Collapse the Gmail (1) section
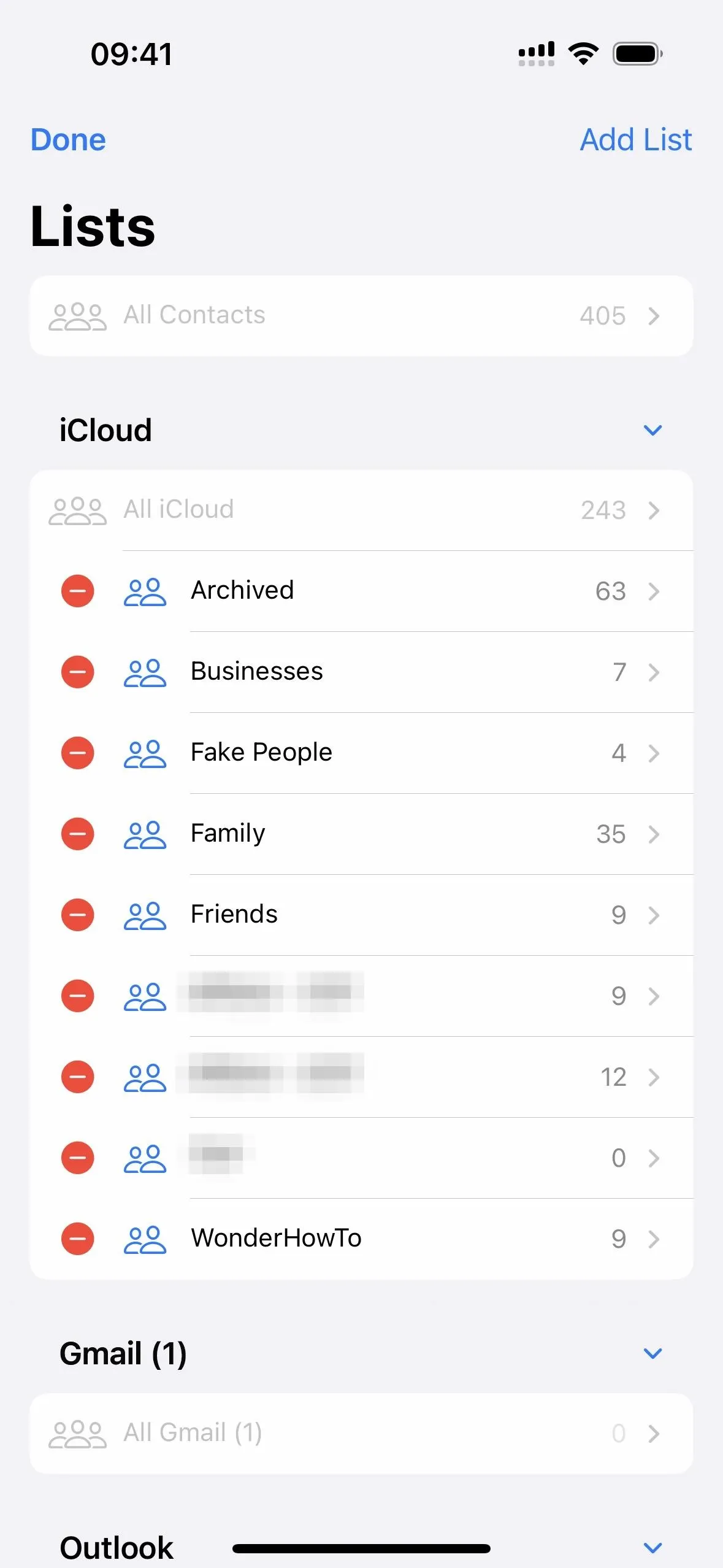The width and height of the screenshot is (723, 1568). pyautogui.click(x=652, y=1353)
